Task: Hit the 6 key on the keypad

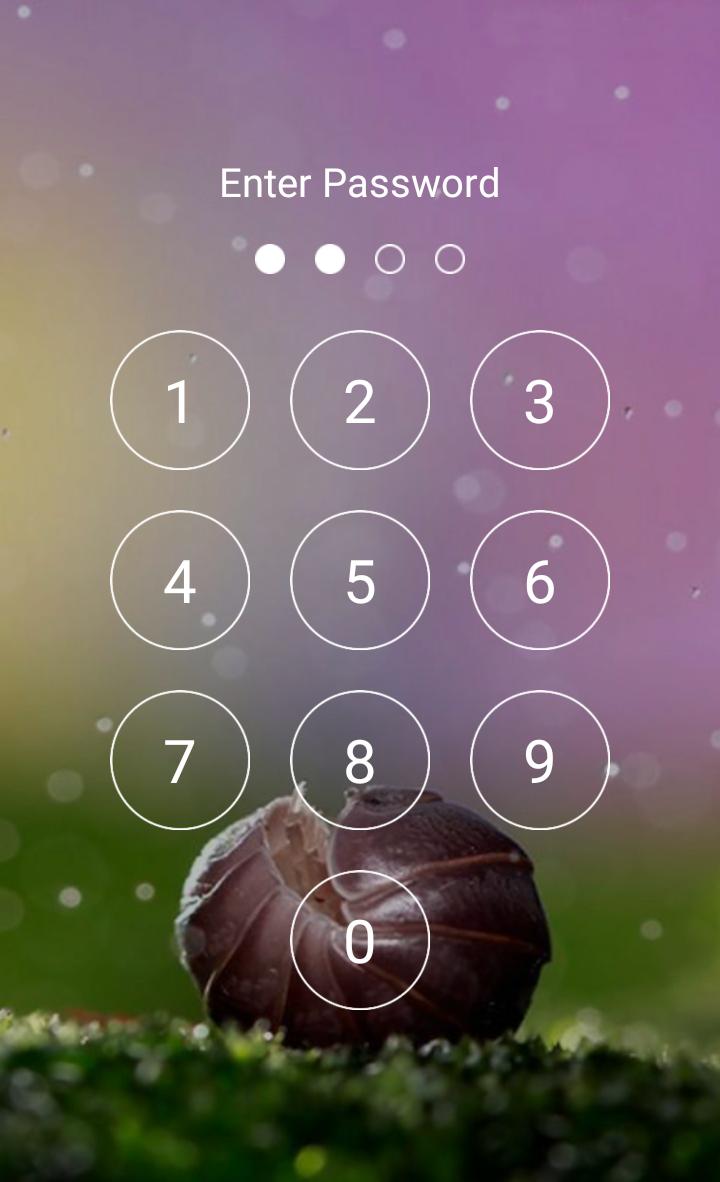Action: click(x=540, y=580)
